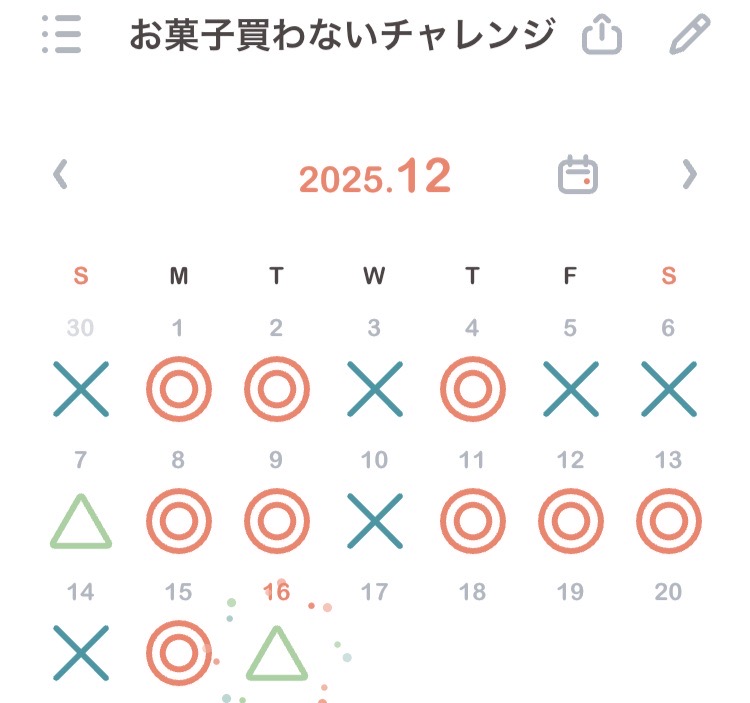Open the 2025.12 month picker

[375, 177]
